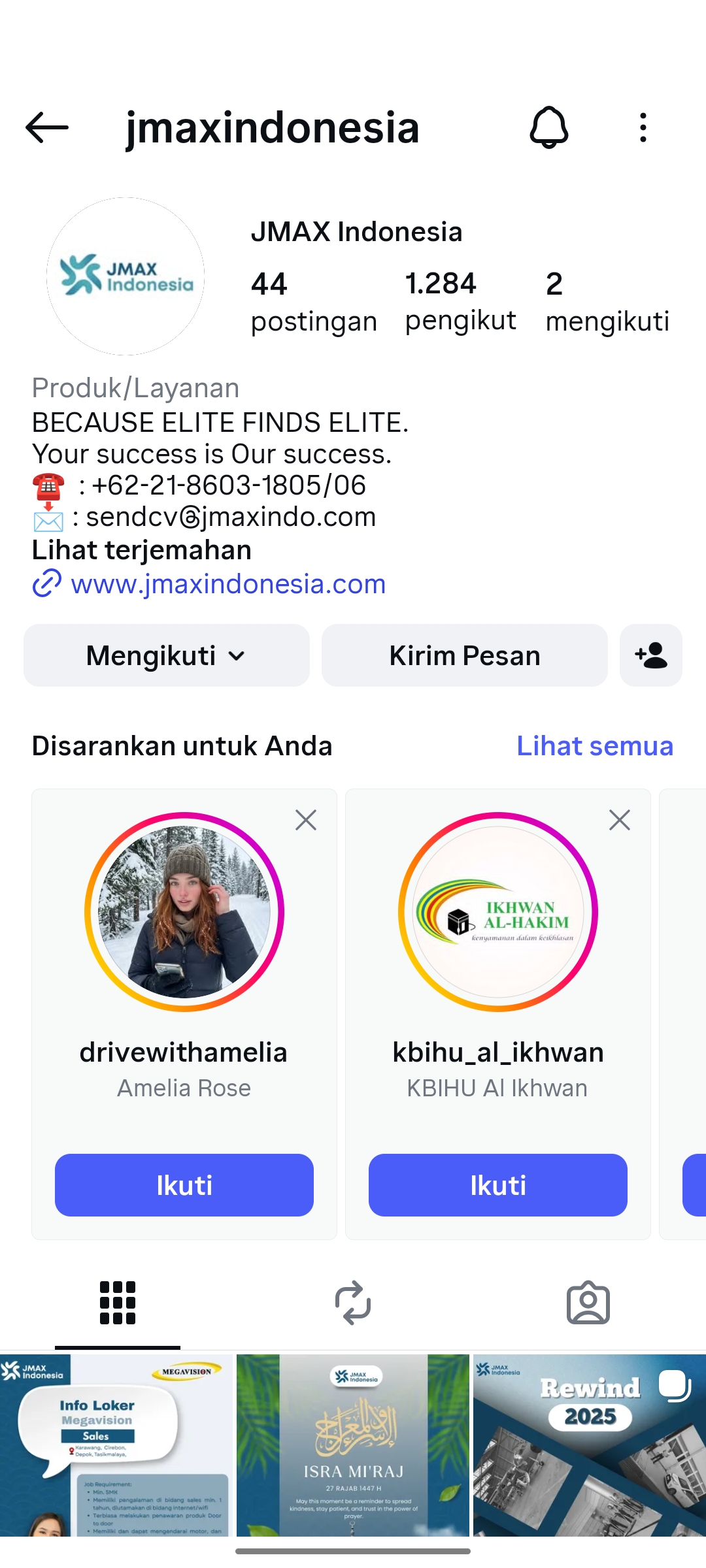Open the Rewind 2025 post
This screenshot has height=1568, width=706.
coord(589,1445)
